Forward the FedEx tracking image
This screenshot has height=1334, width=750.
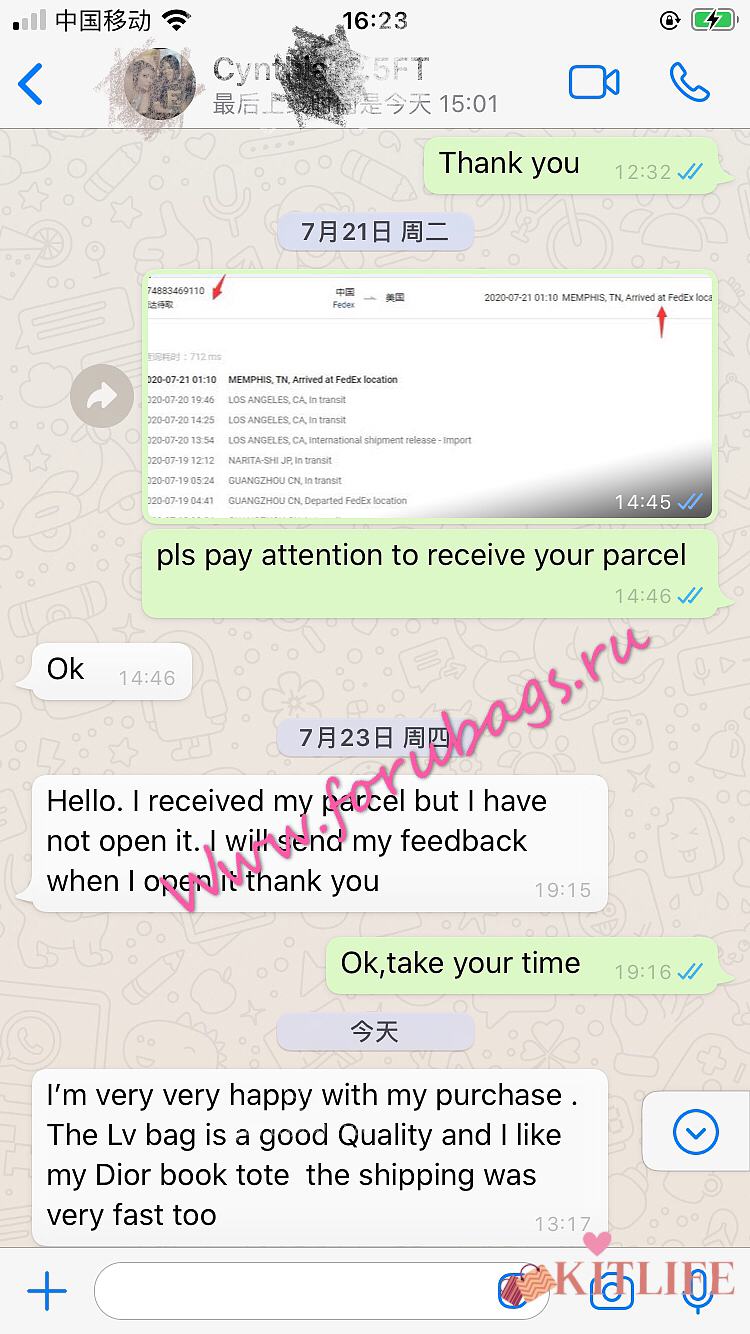(102, 397)
